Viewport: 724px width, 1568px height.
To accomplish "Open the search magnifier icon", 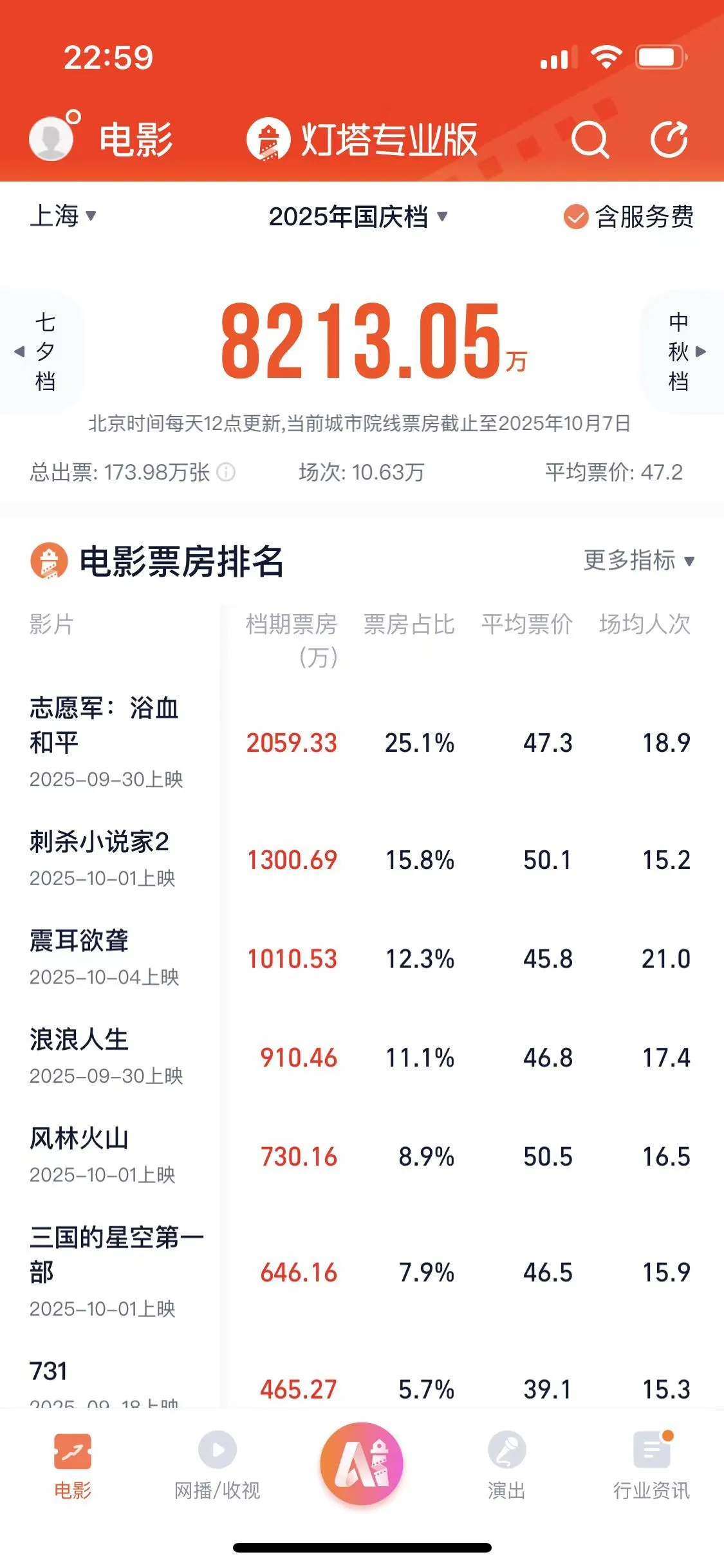I will tap(589, 139).
